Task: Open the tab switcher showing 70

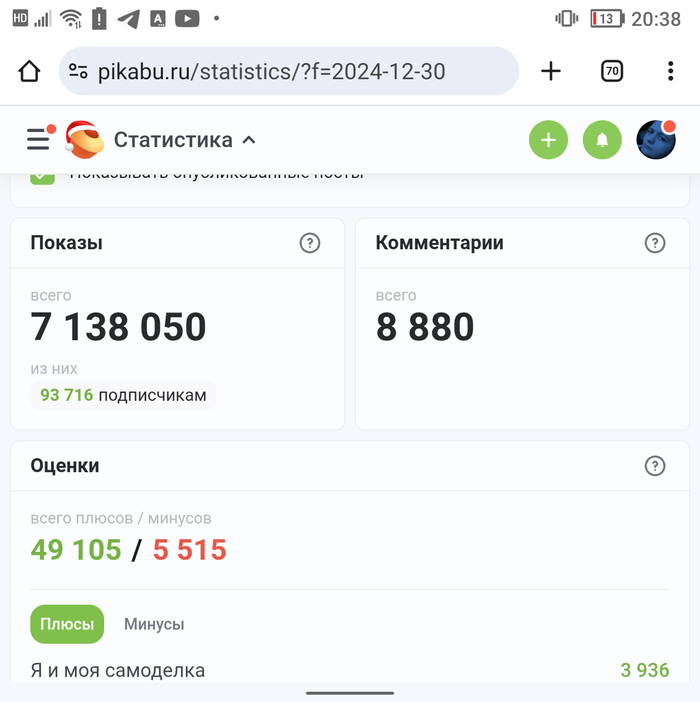Action: [x=611, y=71]
